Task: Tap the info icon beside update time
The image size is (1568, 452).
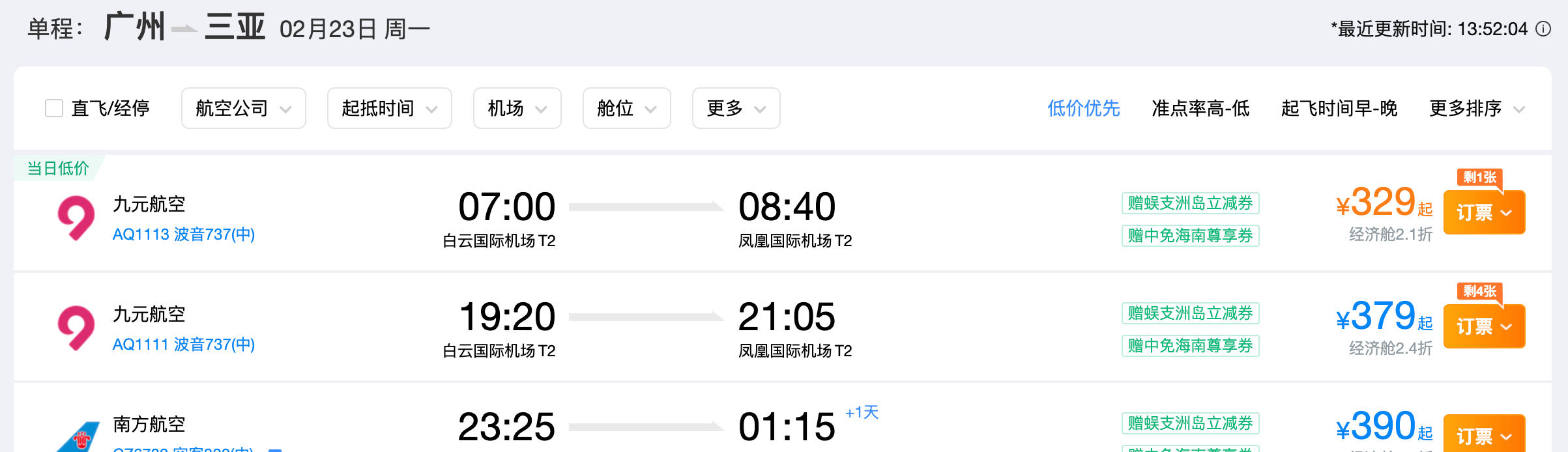Action: pyautogui.click(x=1543, y=29)
